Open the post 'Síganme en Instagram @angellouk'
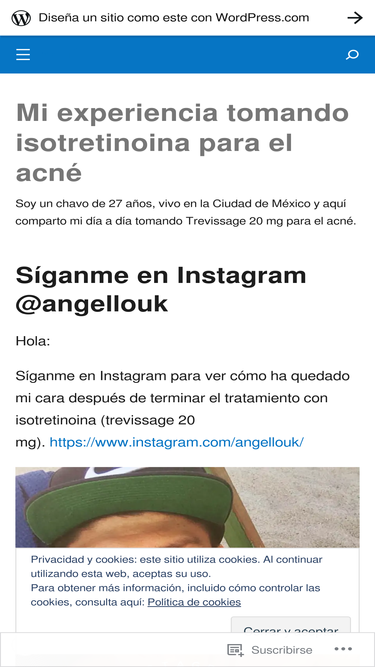 (161, 289)
